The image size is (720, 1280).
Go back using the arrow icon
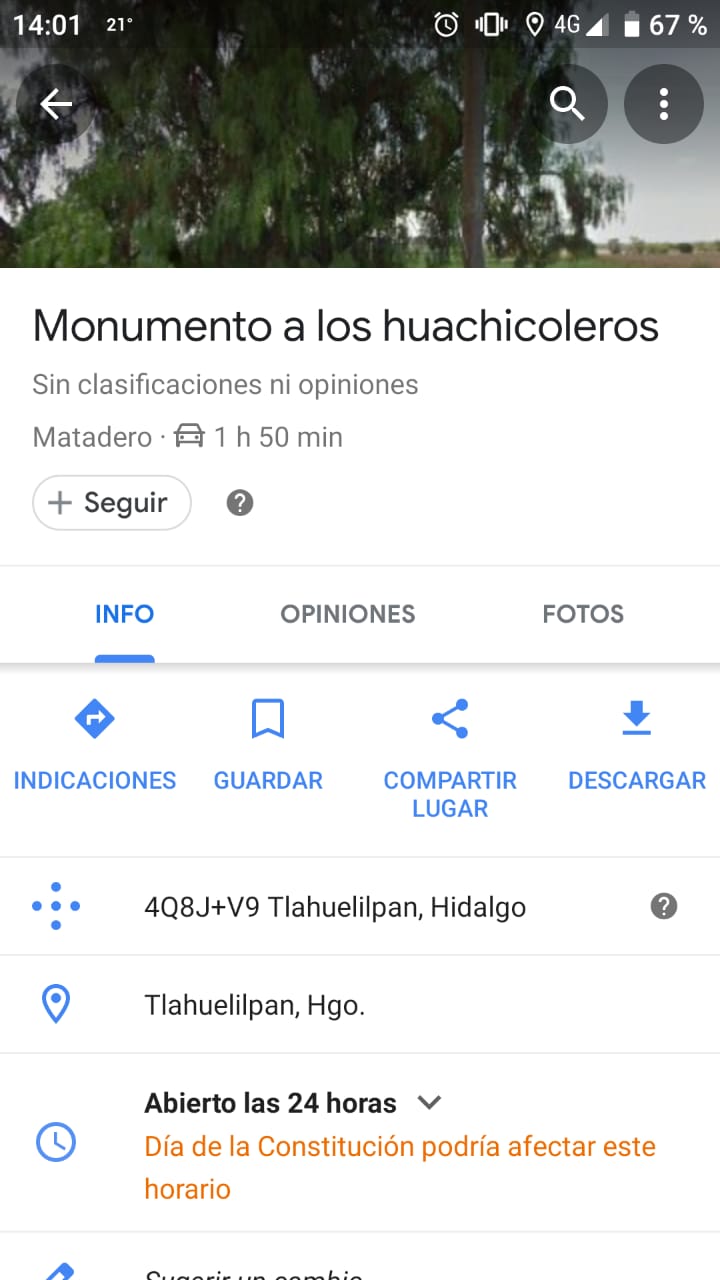tap(56, 104)
